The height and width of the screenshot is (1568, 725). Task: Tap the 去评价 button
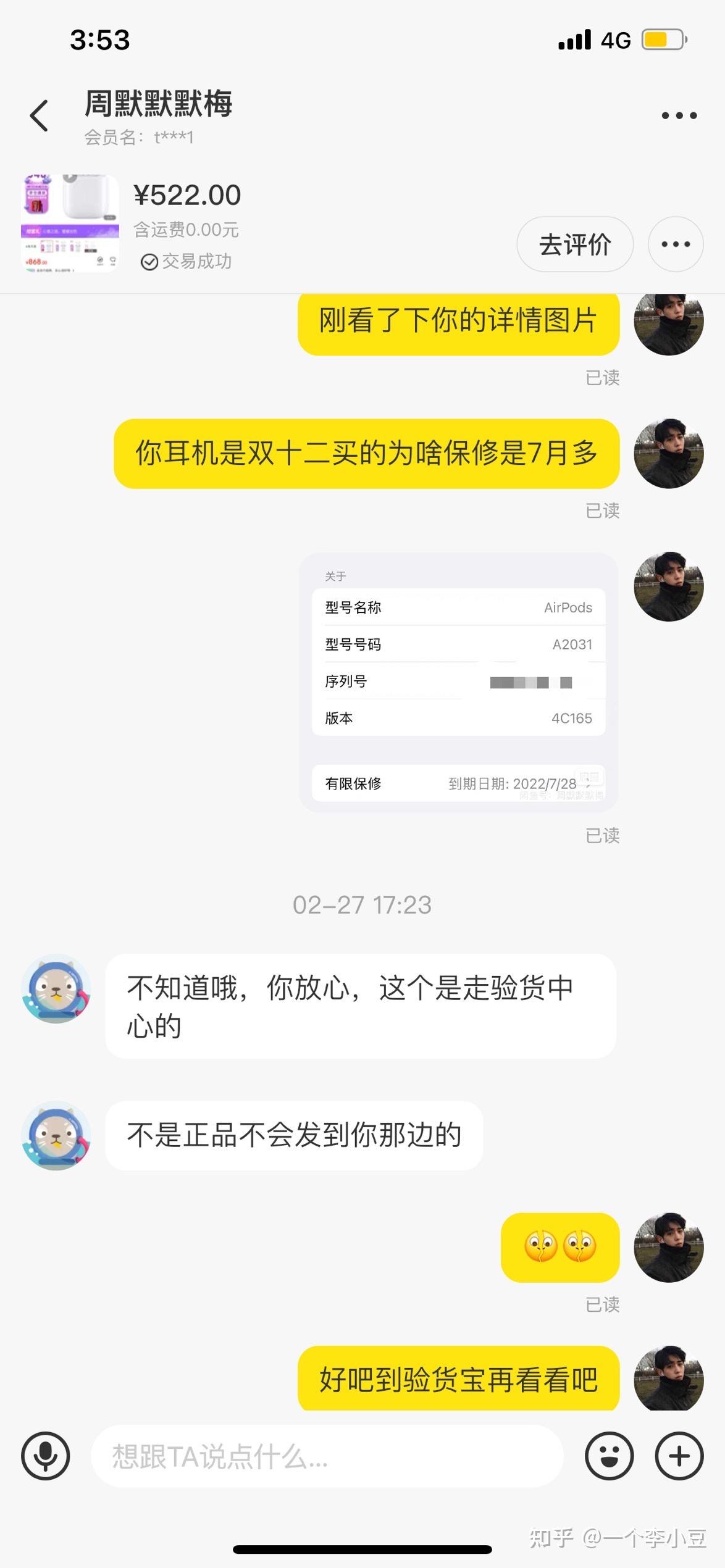[x=575, y=244]
